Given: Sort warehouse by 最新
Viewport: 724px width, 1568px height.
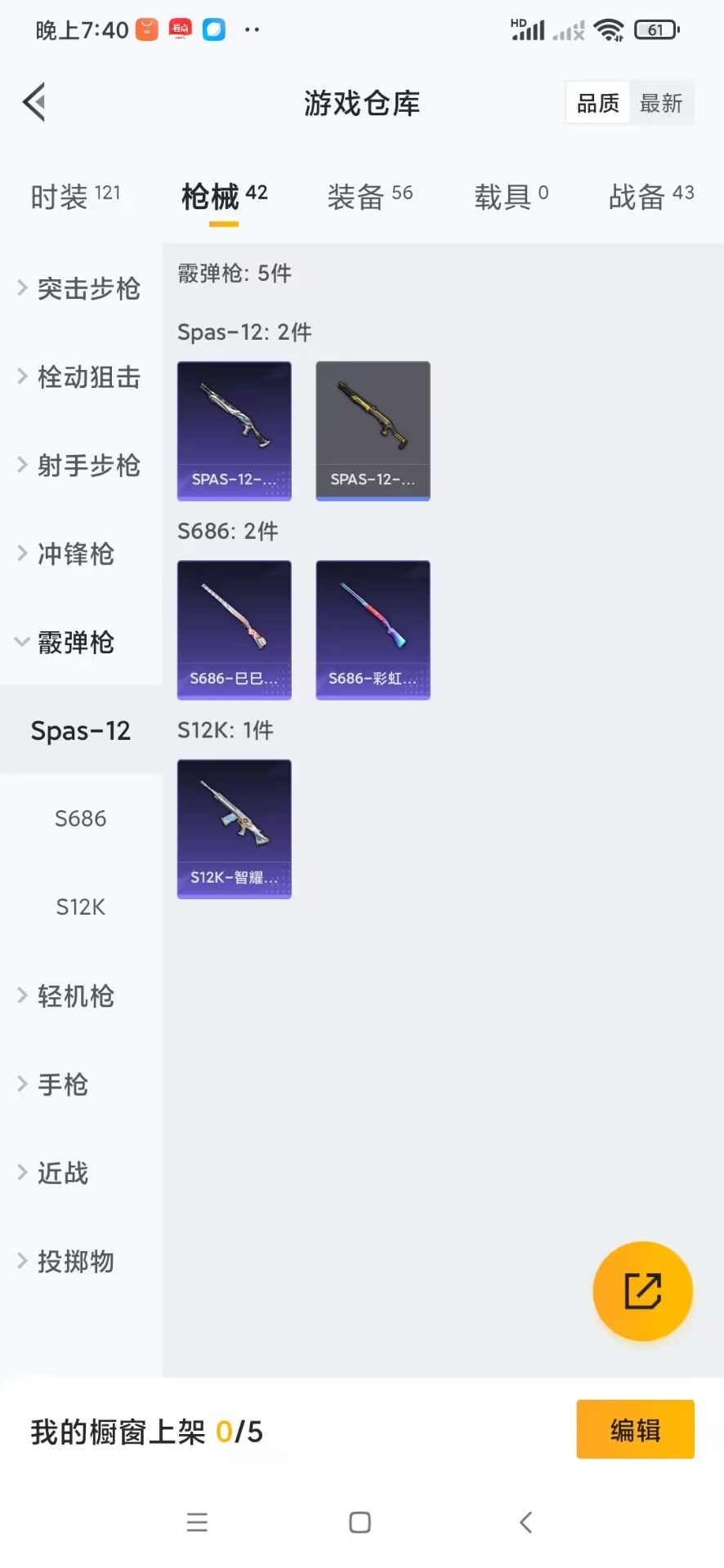Looking at the screenshot, I should point(660,103).
